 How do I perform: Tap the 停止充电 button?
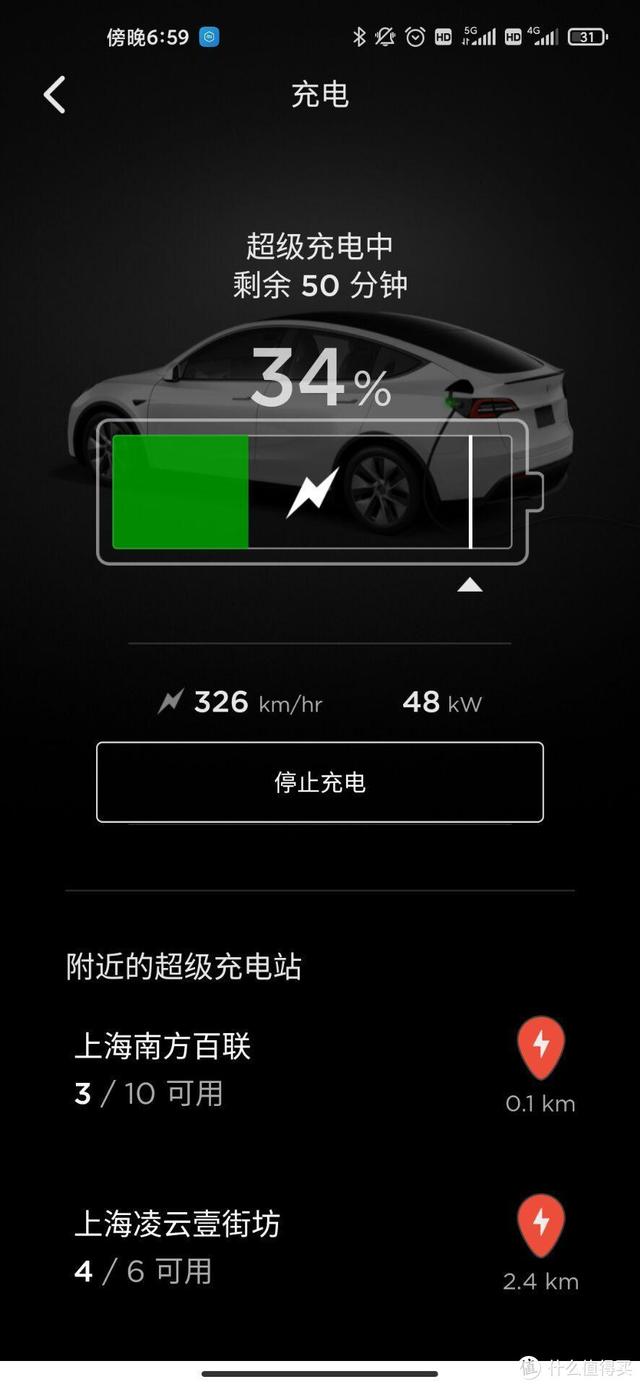[320, 782]
